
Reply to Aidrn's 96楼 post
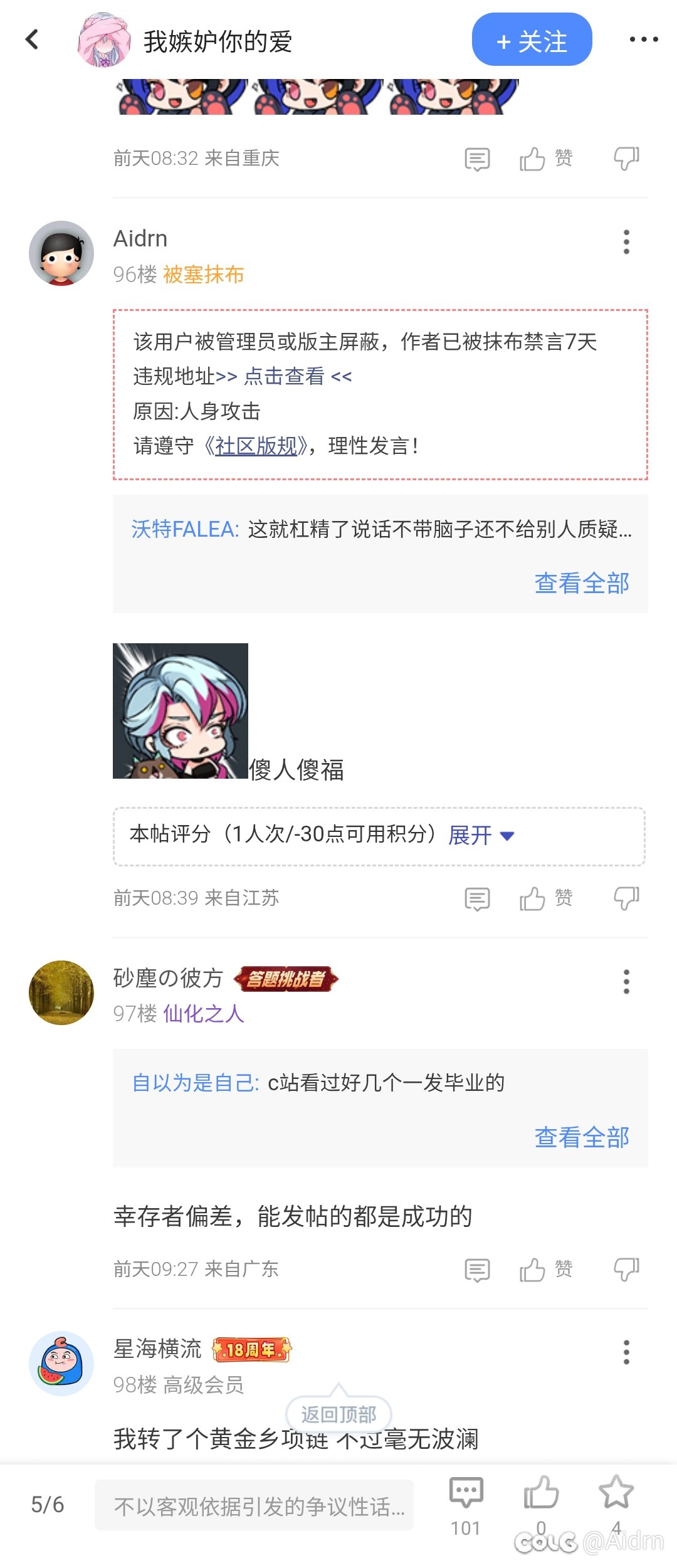(477, 899)
